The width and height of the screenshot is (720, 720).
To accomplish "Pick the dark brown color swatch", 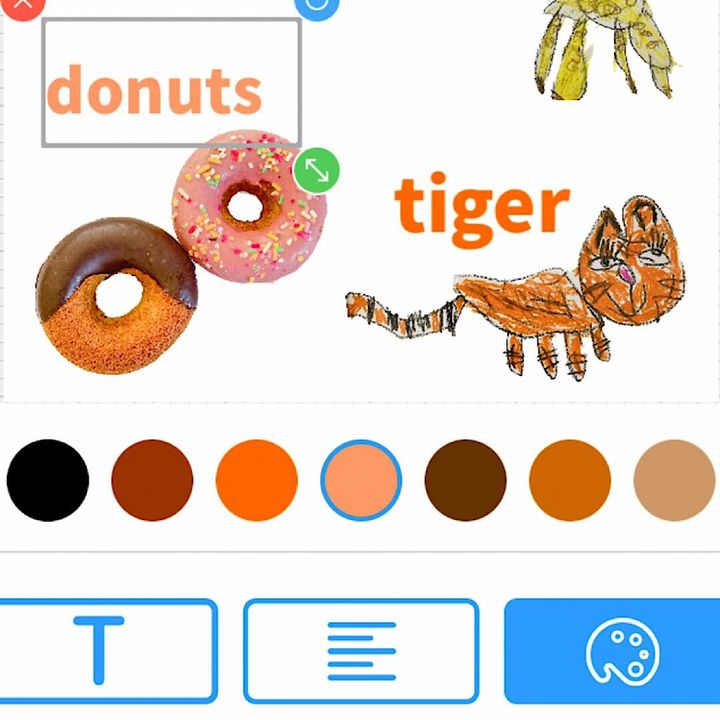I will click(x=465, y=480).
